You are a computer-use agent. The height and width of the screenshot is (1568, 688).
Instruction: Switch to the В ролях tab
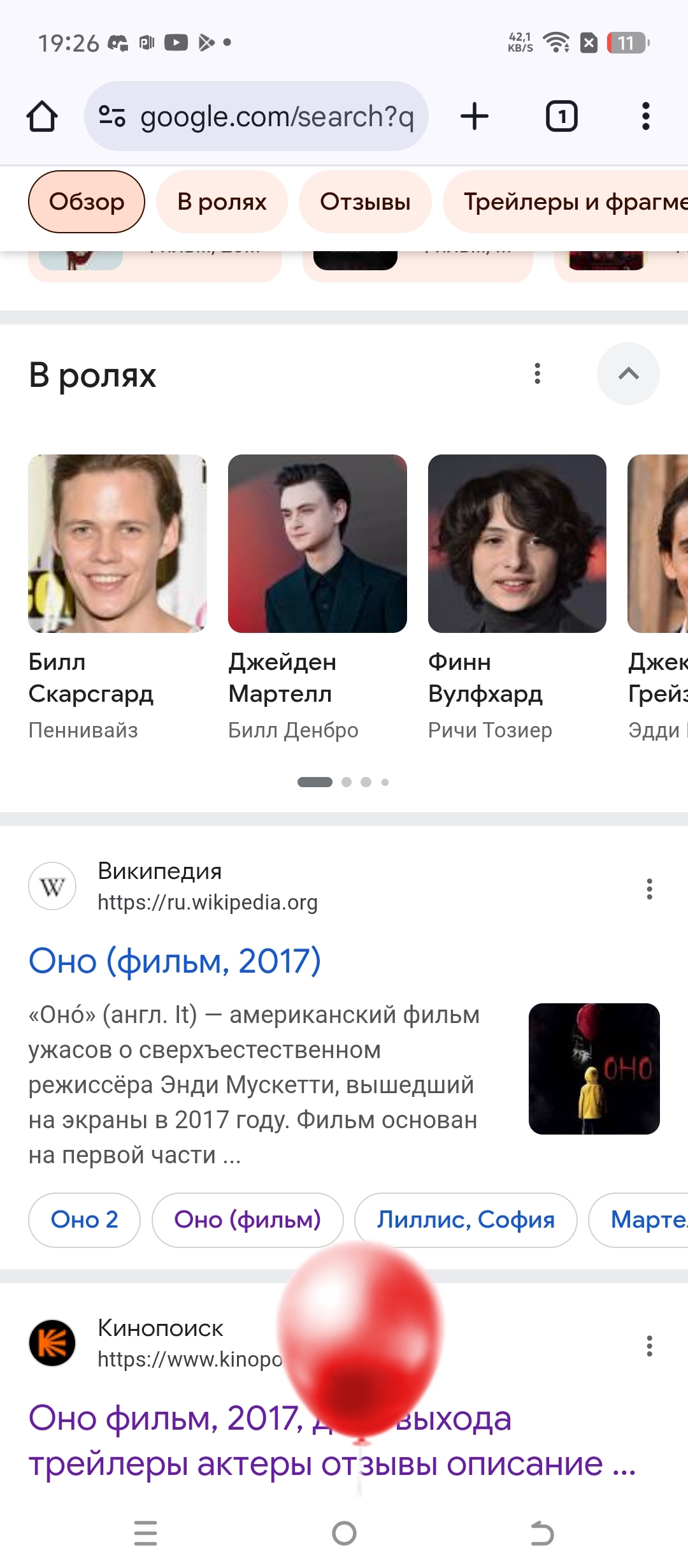click(222, 202)
